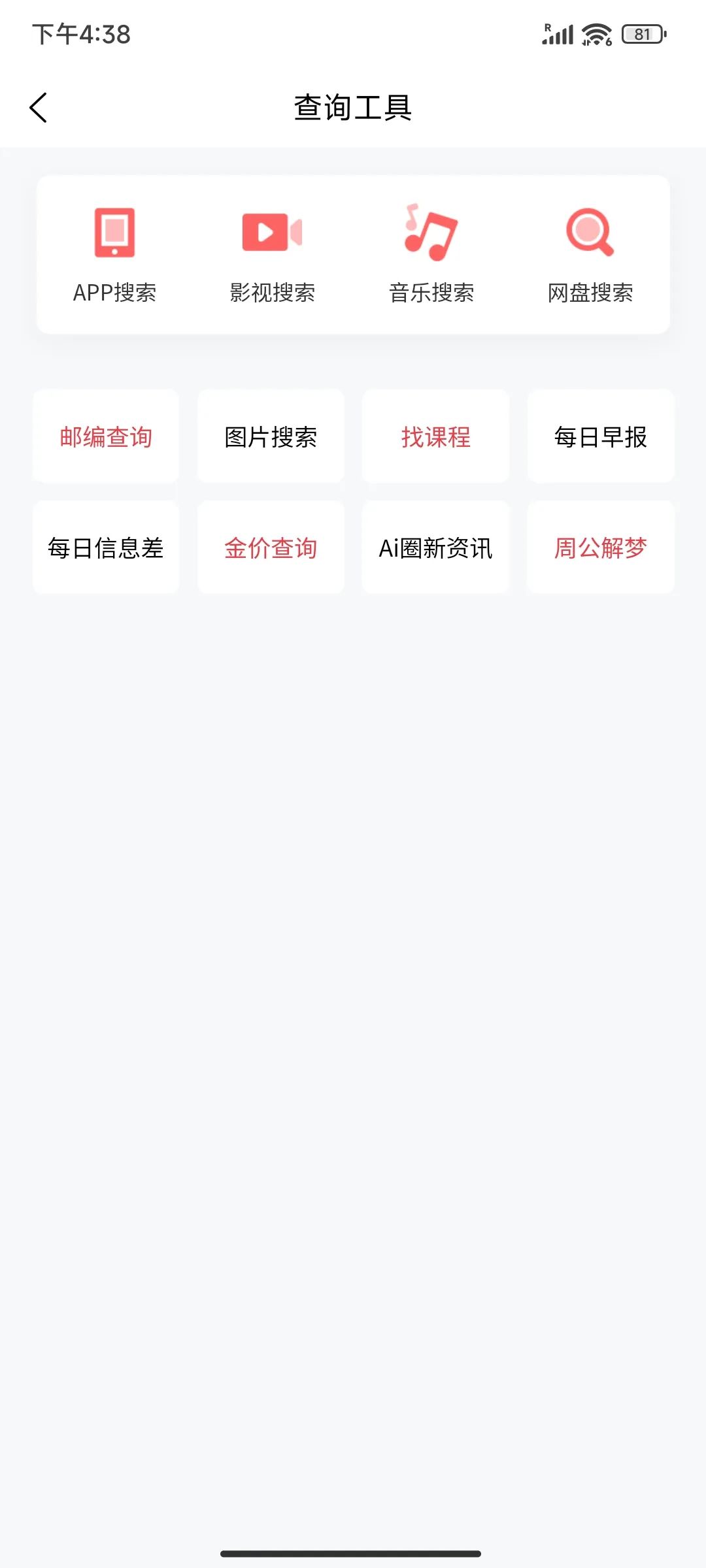Check 金价查询 gold price
706x1568 pixels.
click(x=271, y=547)
